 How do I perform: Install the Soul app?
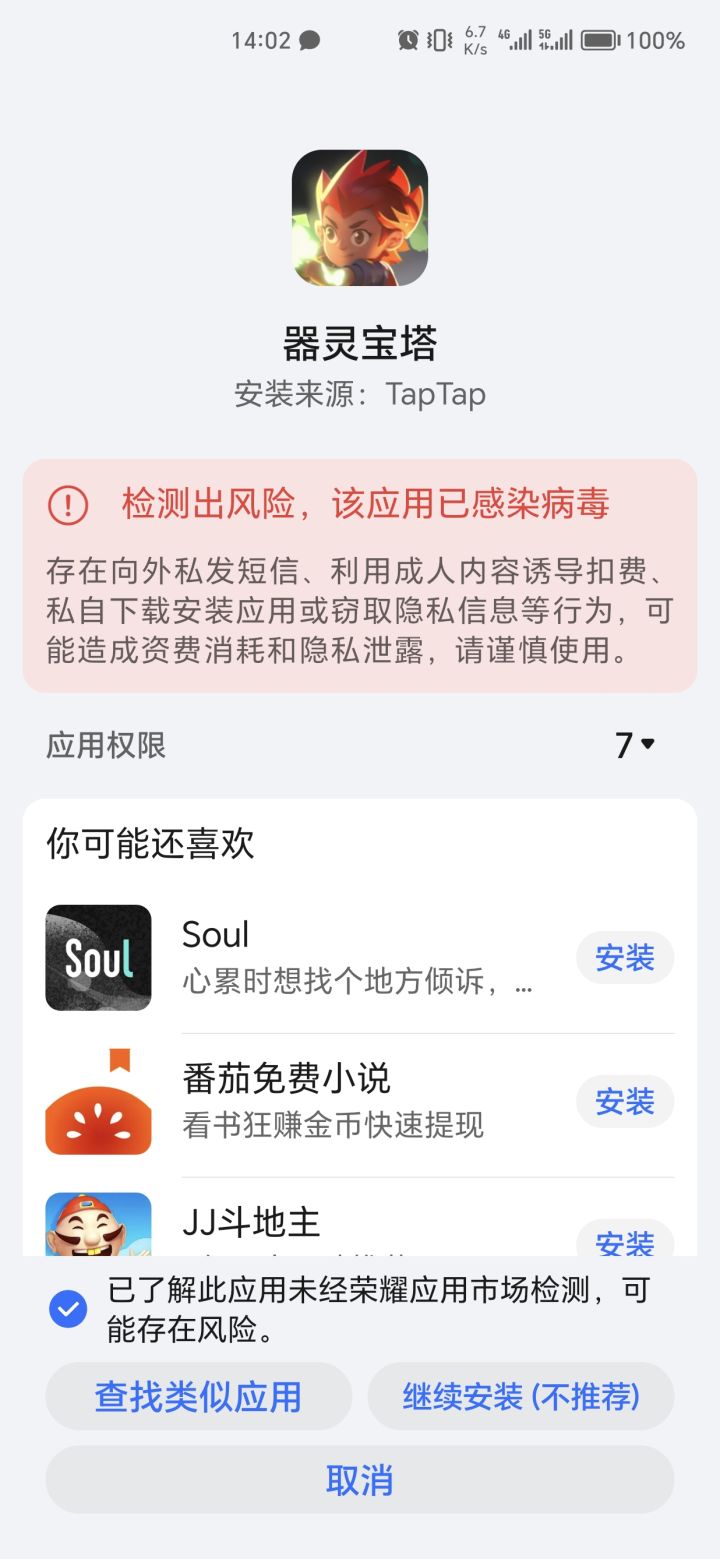[x=625, y=958]
